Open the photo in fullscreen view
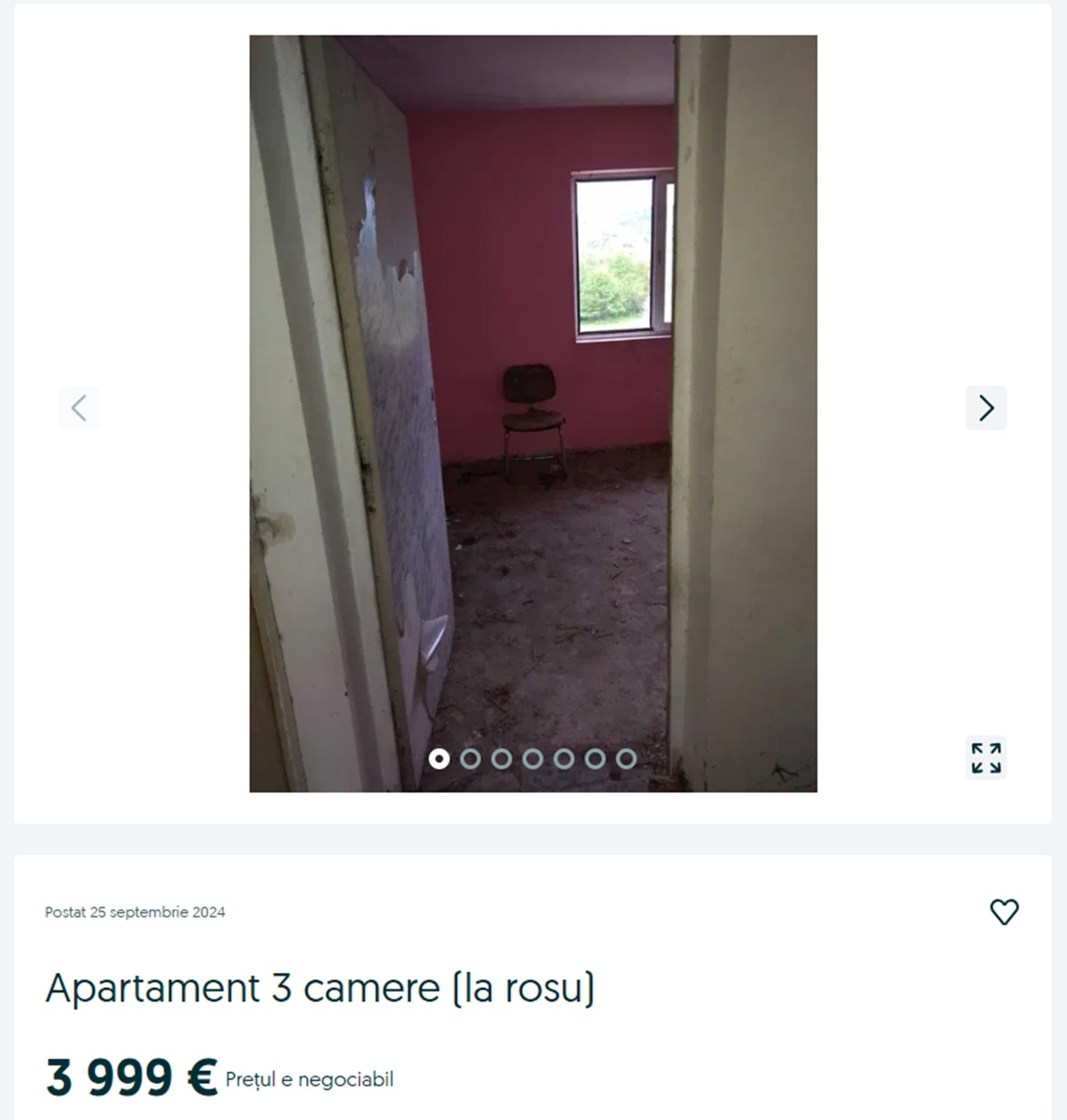 (985, 757)
